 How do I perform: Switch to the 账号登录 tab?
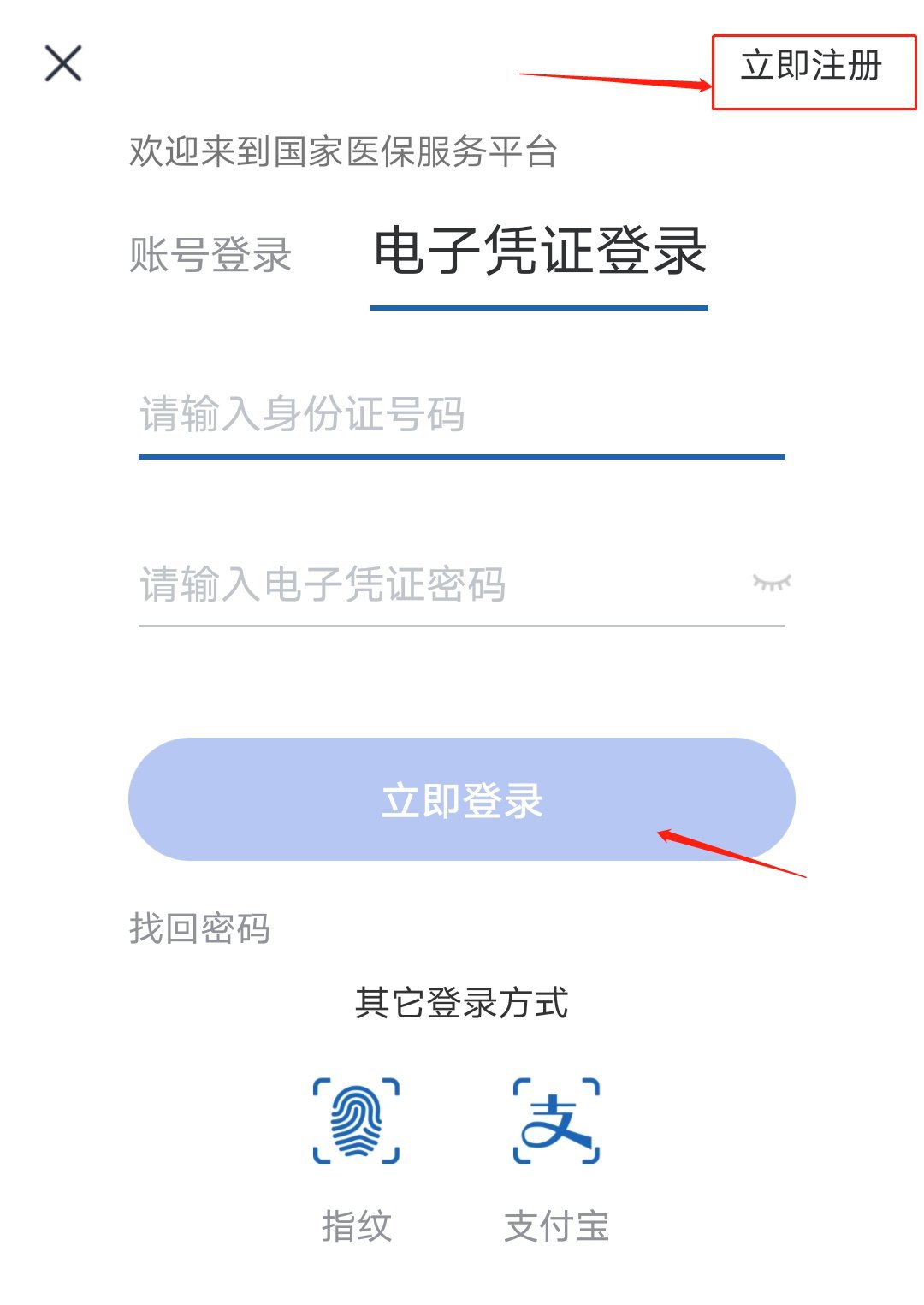tap(210, 254)
